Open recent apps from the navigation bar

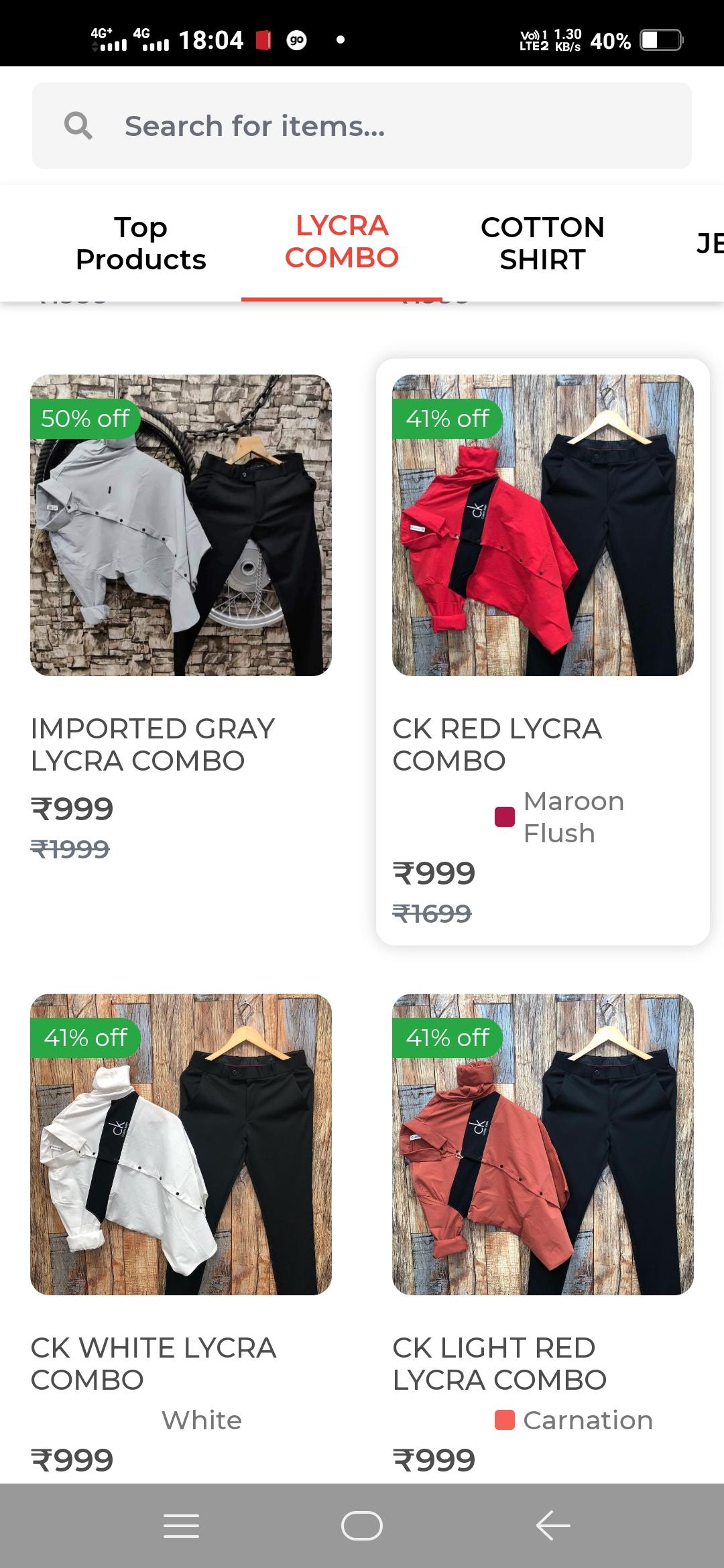click(x=181, y=1526)
